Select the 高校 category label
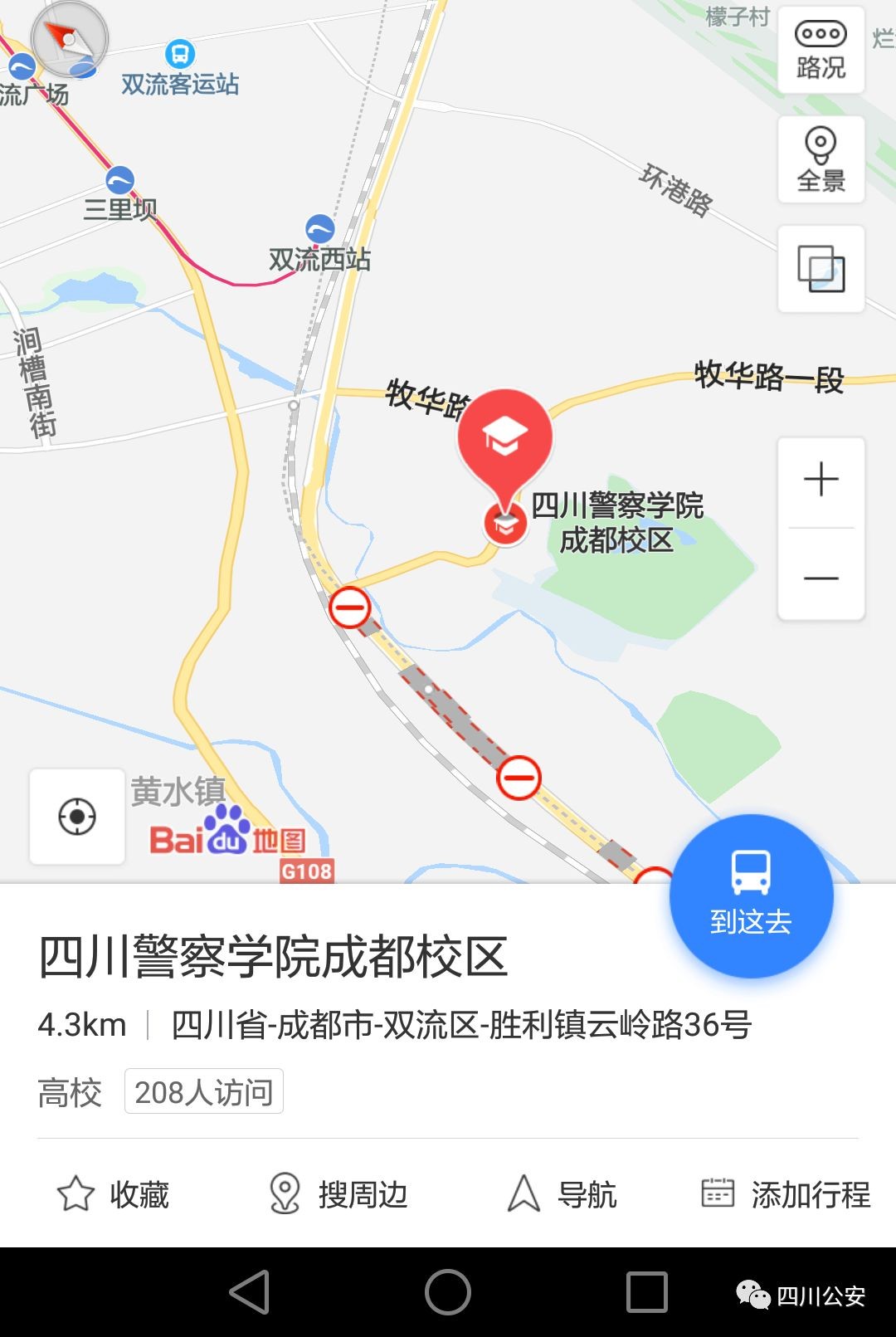This screenshot has height=1337, width=896. pos(71,1092)
